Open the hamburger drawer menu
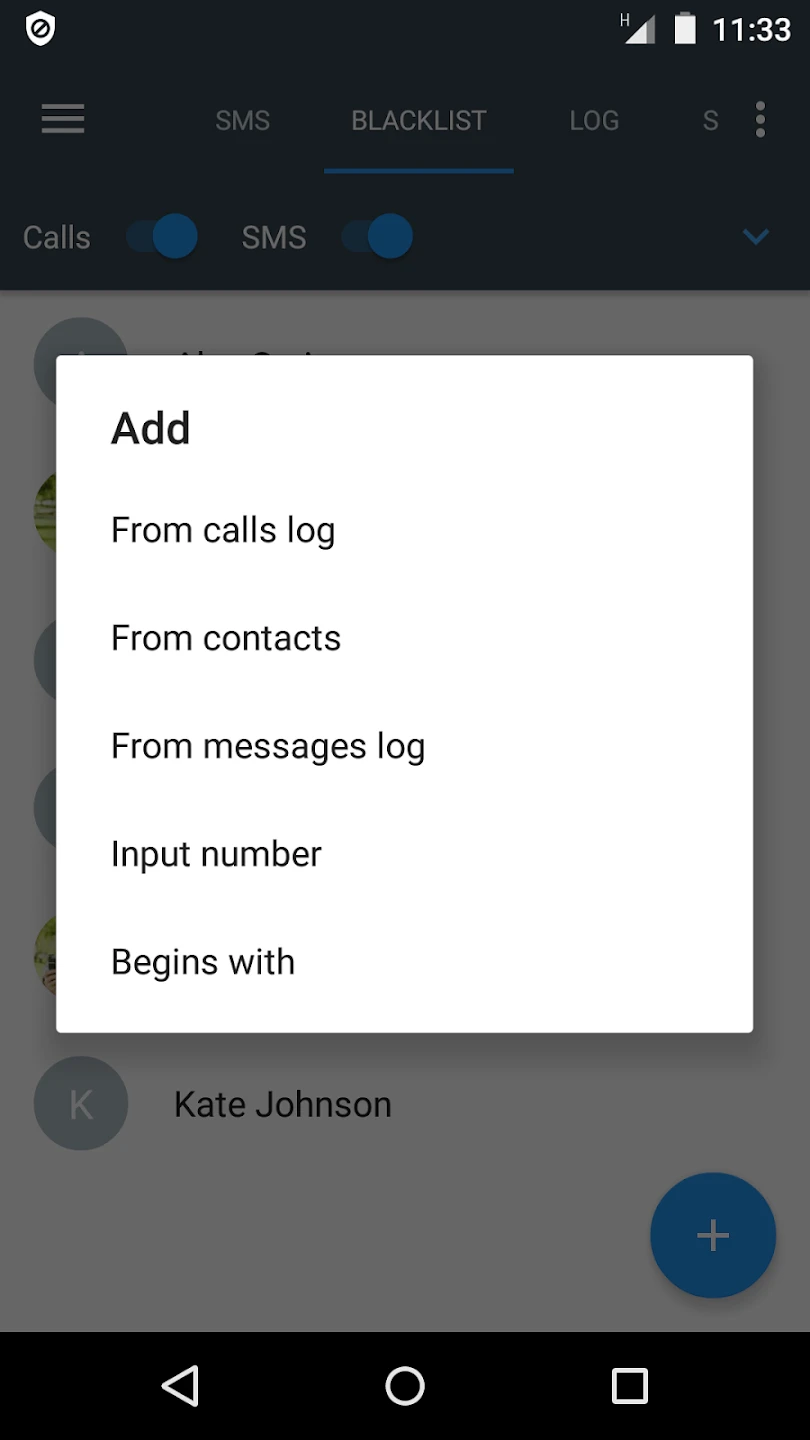 point(62,120)
